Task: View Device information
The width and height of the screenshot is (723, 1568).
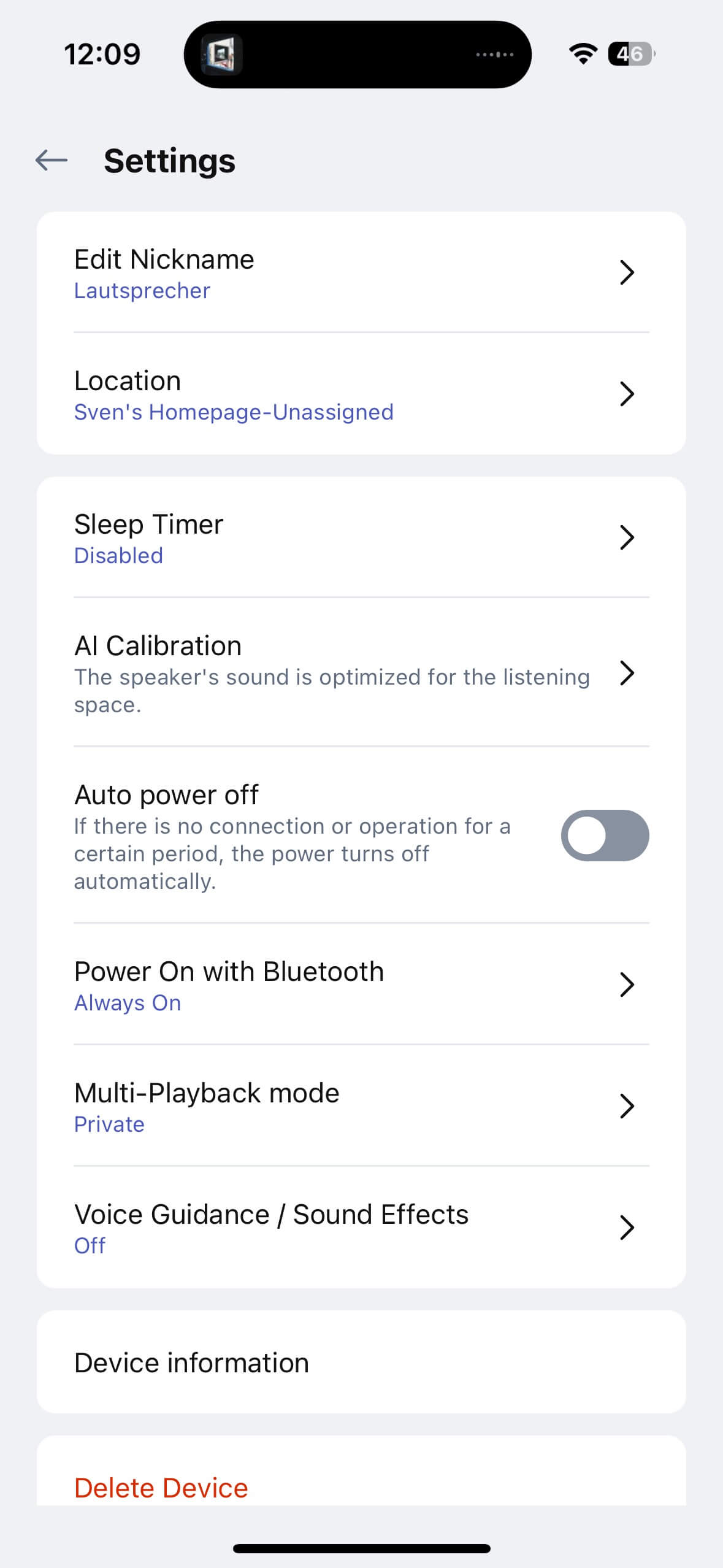Action: 361,1362
